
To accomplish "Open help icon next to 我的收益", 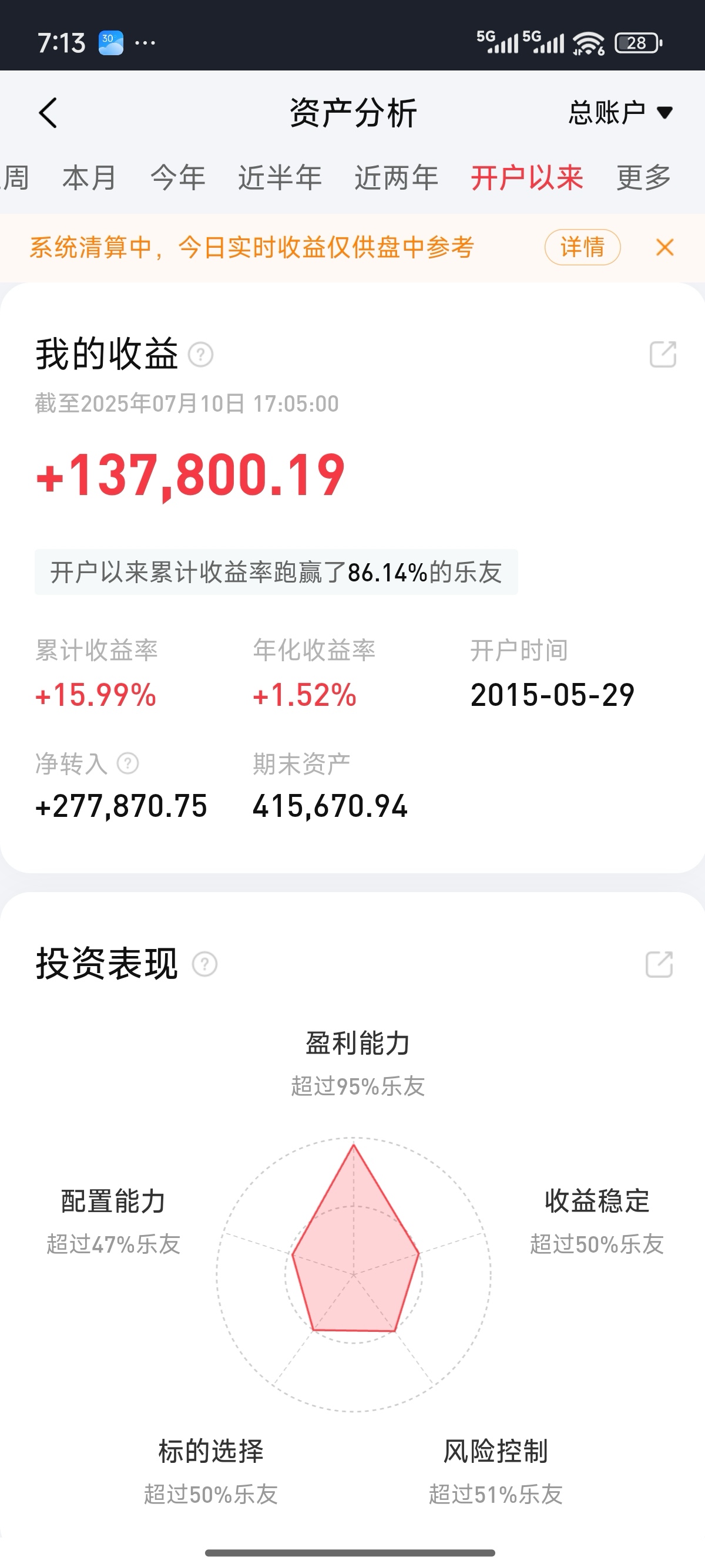I will click(200, 354).
